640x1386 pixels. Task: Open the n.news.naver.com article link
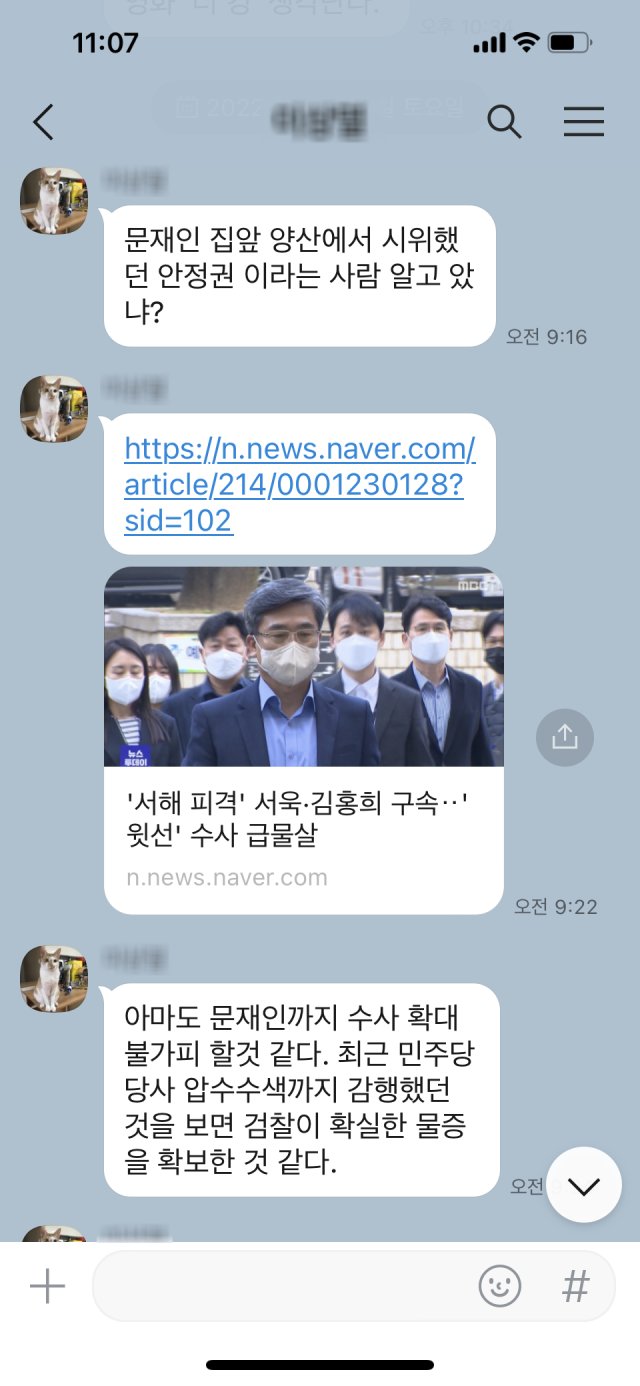click(x=299, y=484)
